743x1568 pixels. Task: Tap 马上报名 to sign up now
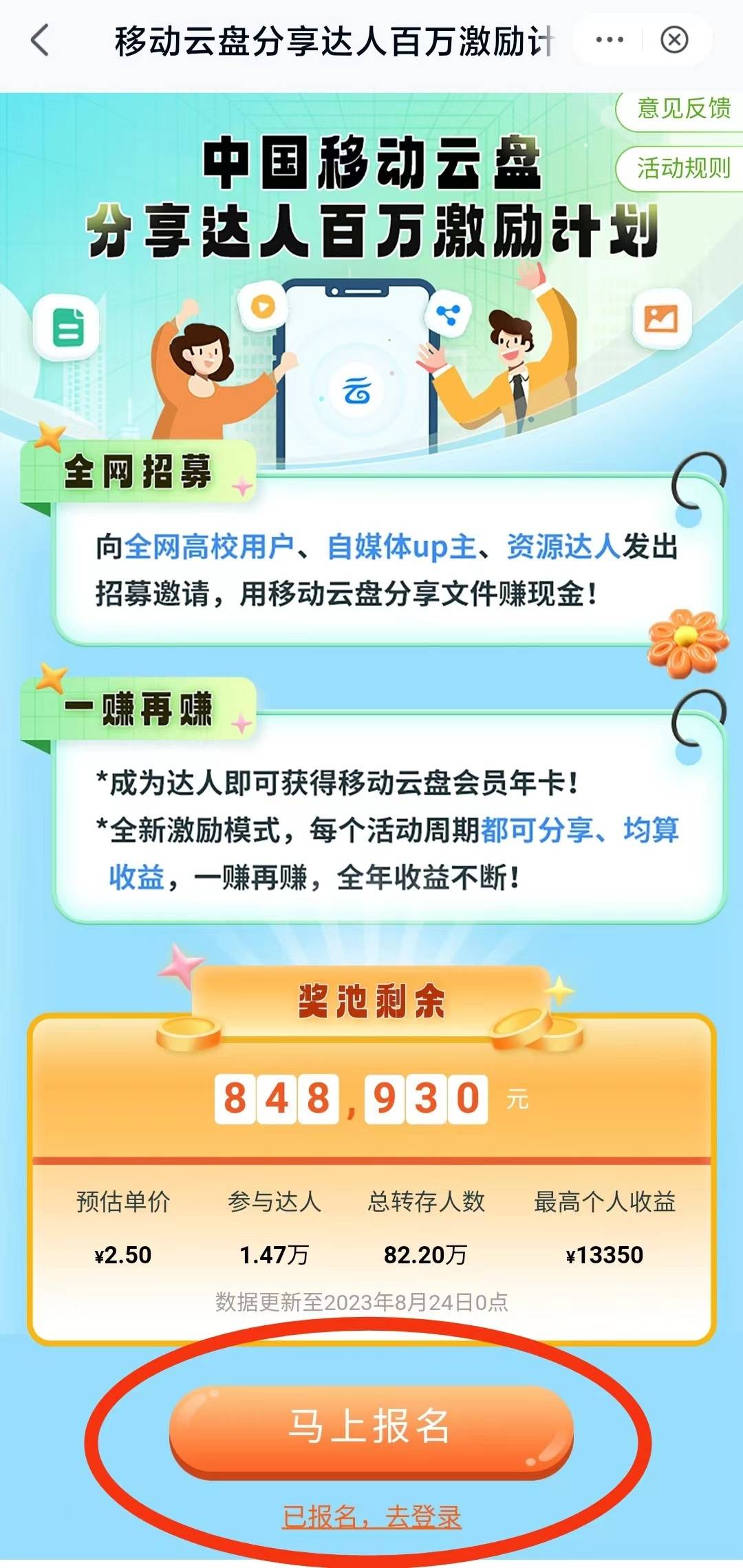tap(371, 1426)
